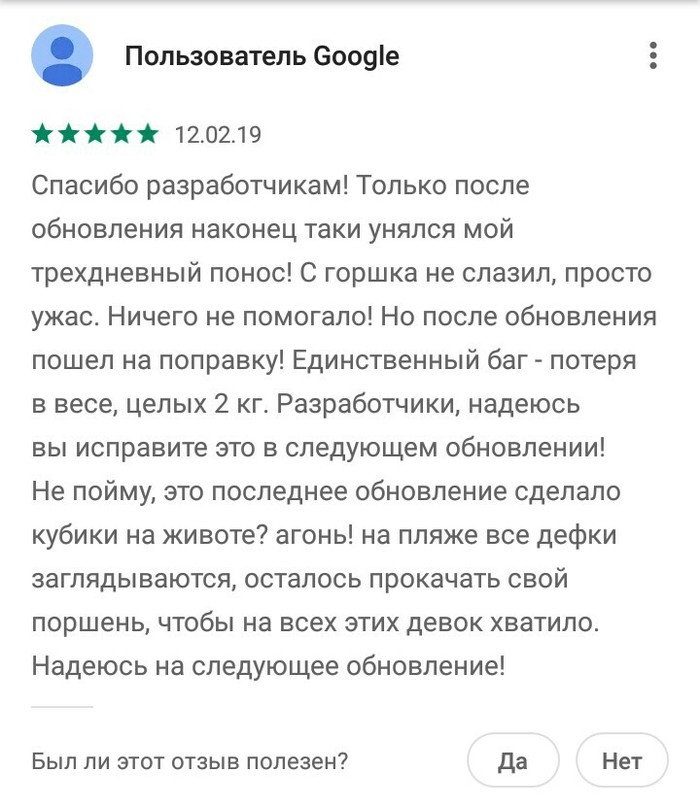Image resolution: width=700 pixels, height=807 pixels.
Task: Mark the review as helpful with Да
Action: click(513, 761)
